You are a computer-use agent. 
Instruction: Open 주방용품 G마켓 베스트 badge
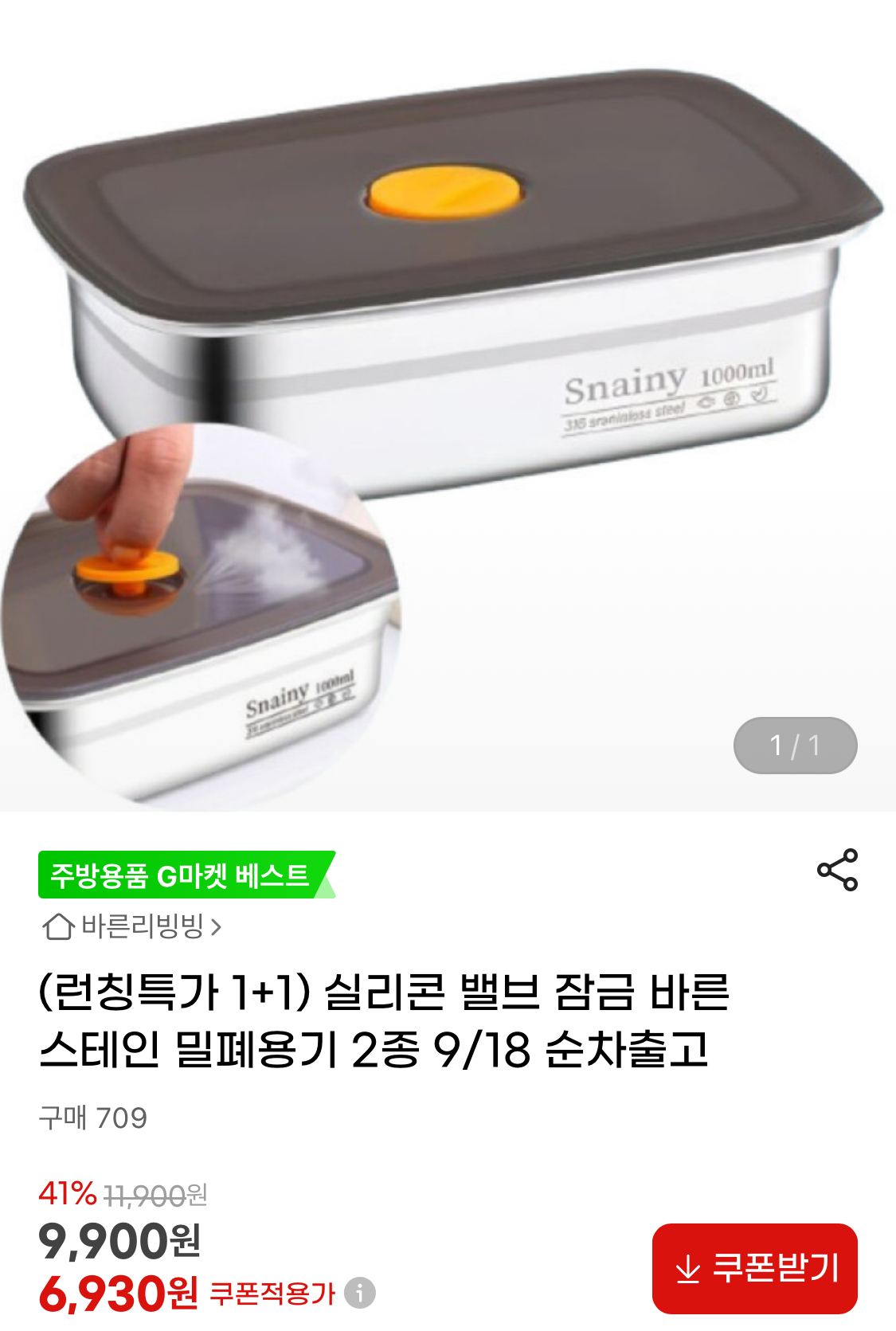(x=182, y=875)
